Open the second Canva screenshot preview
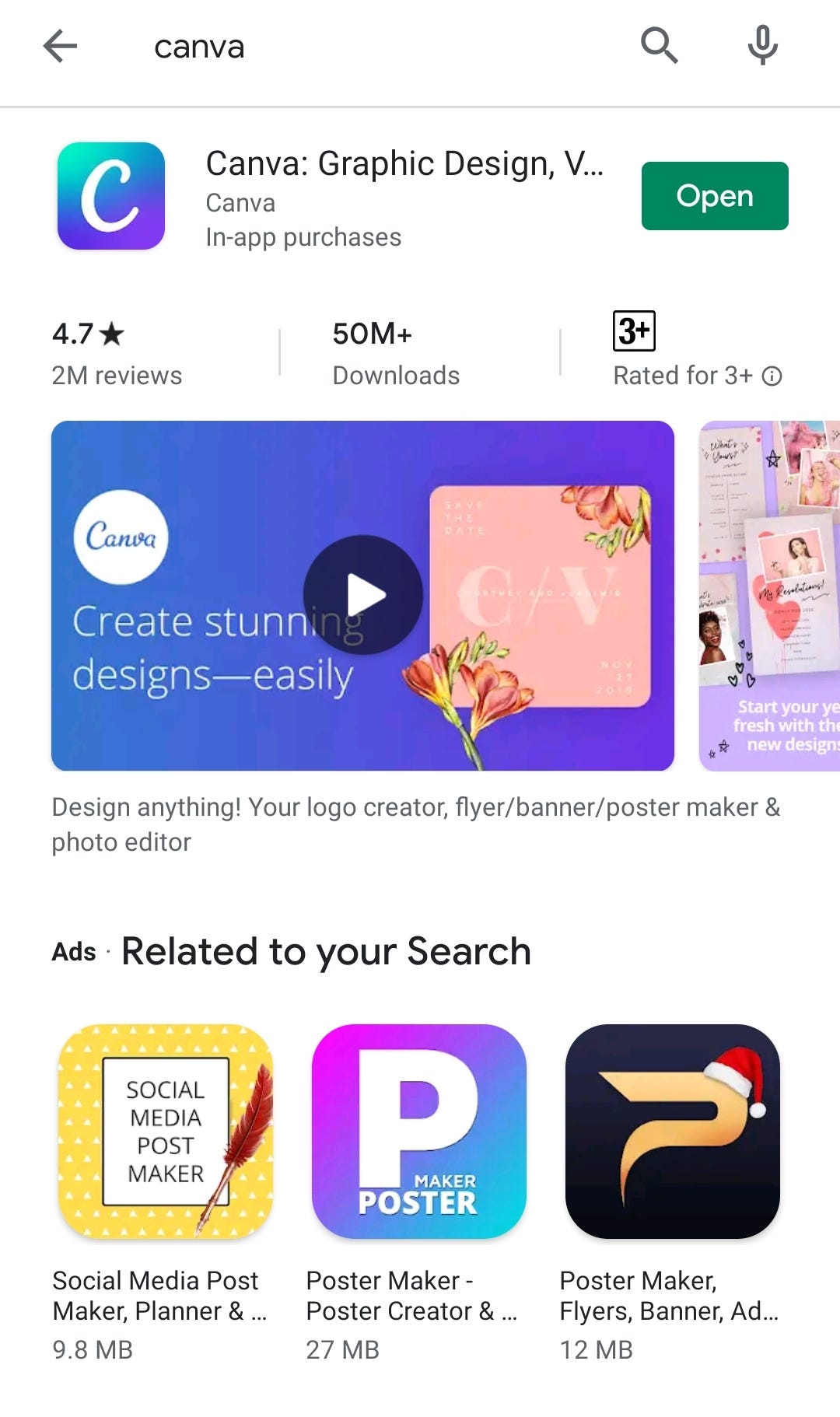This screenshot has height=1417, width=840. pyautogui.click(x=768, y=596)
